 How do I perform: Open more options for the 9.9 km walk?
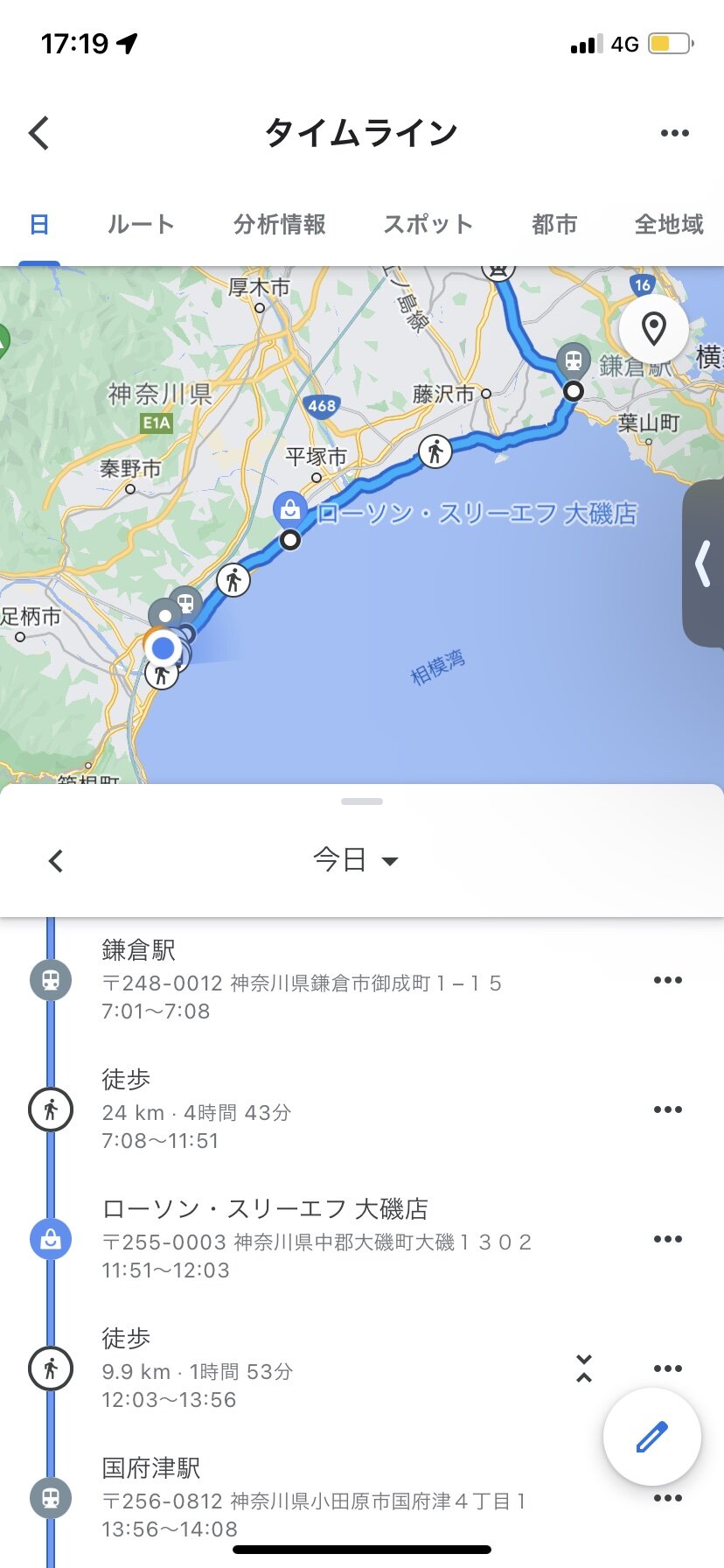[x=667, y=1368]
